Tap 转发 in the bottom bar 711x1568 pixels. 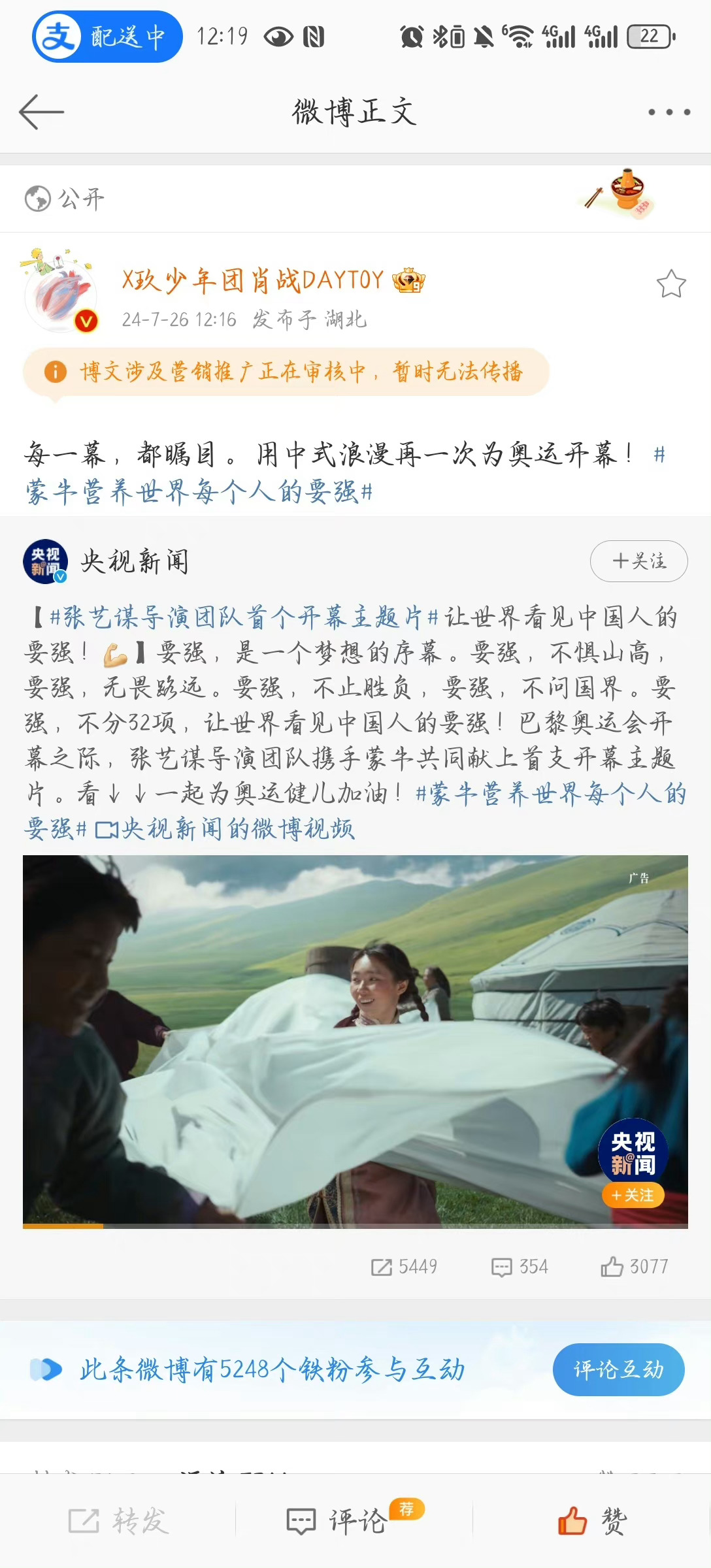click(x=119, y=1521)
